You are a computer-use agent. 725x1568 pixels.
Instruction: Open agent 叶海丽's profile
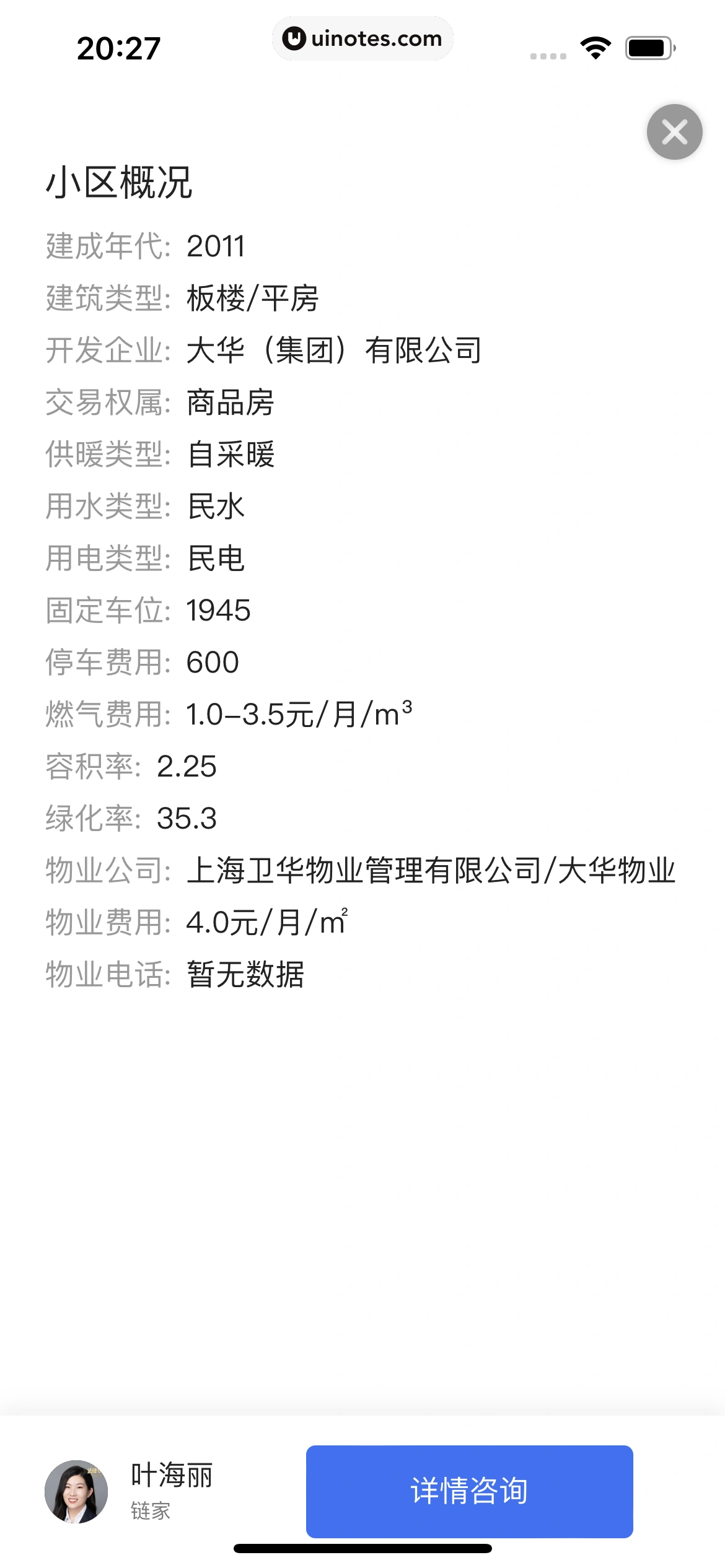(76, 1491)
